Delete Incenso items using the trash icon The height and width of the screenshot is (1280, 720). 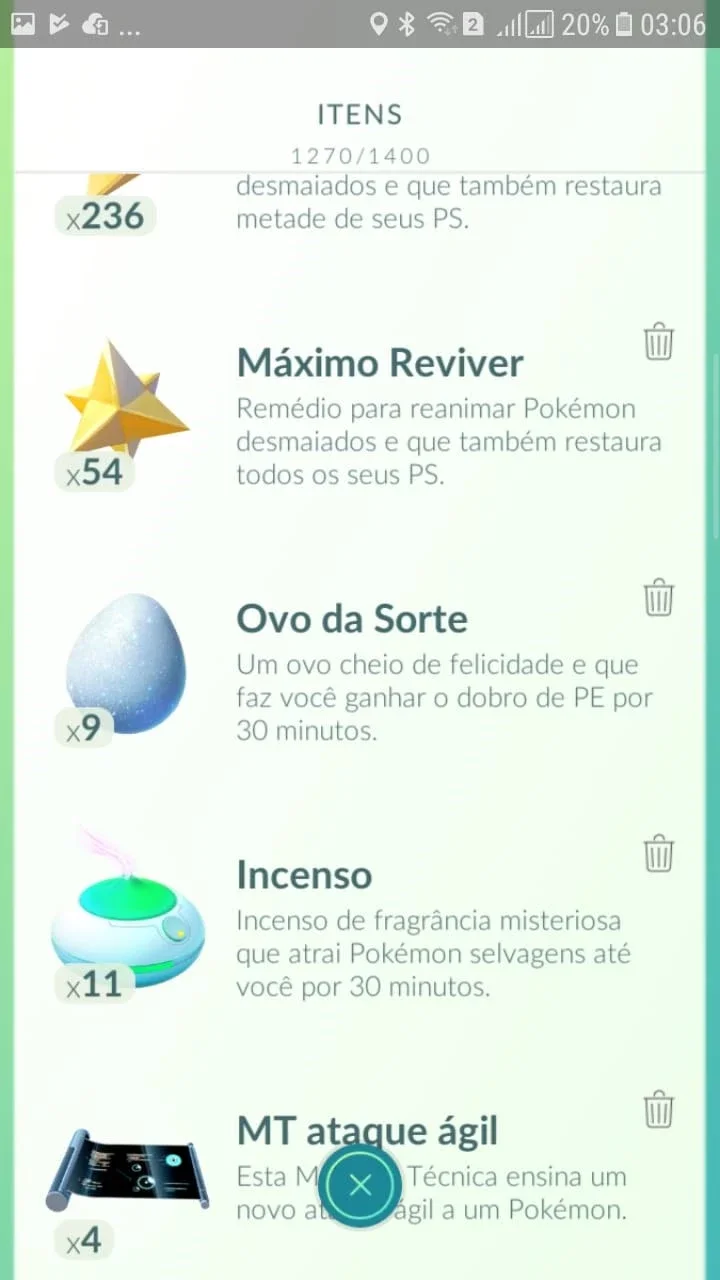pyautogui.click(x=658, y=853)
